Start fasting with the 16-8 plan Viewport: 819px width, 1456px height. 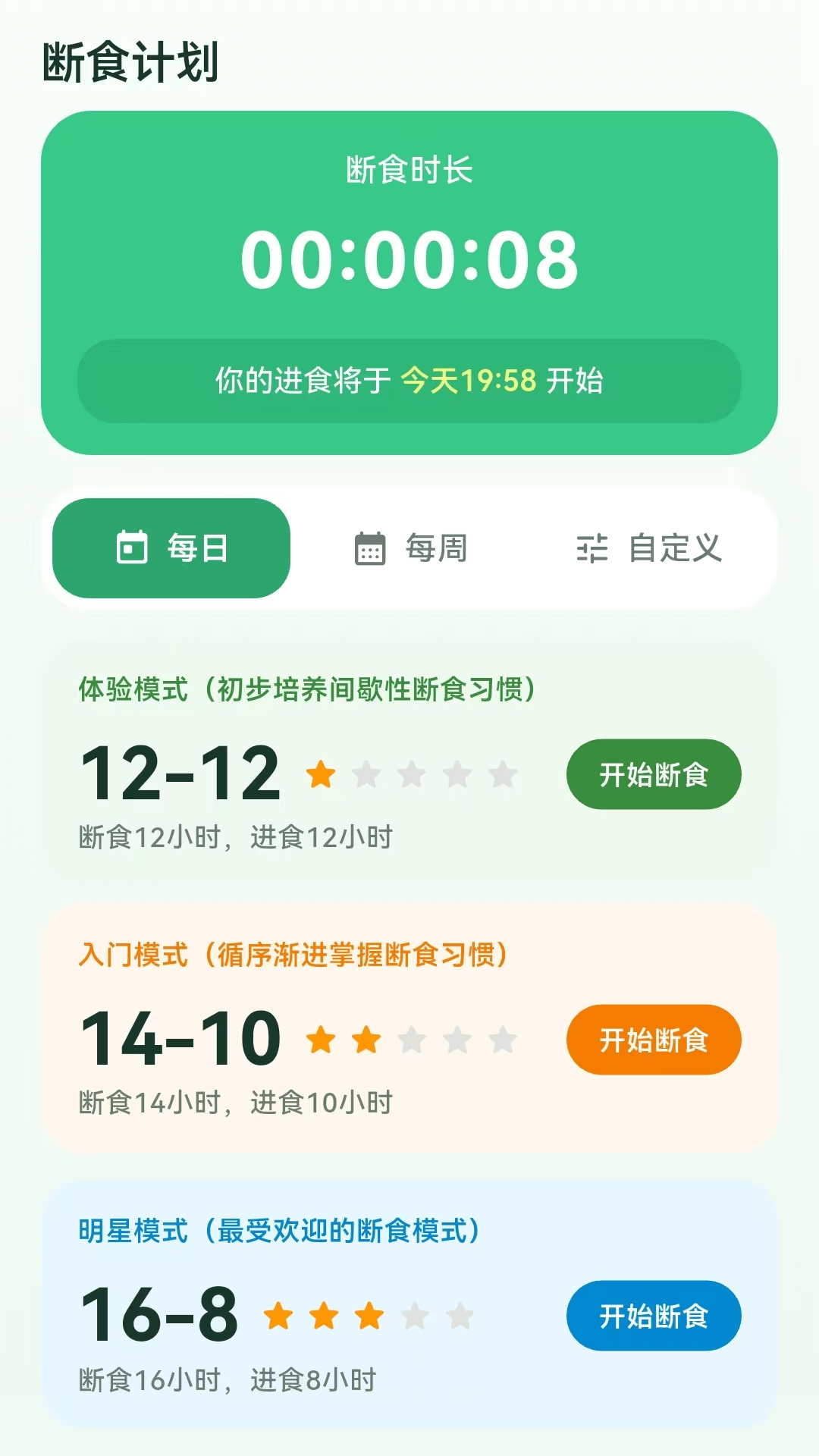point(654,1316)
